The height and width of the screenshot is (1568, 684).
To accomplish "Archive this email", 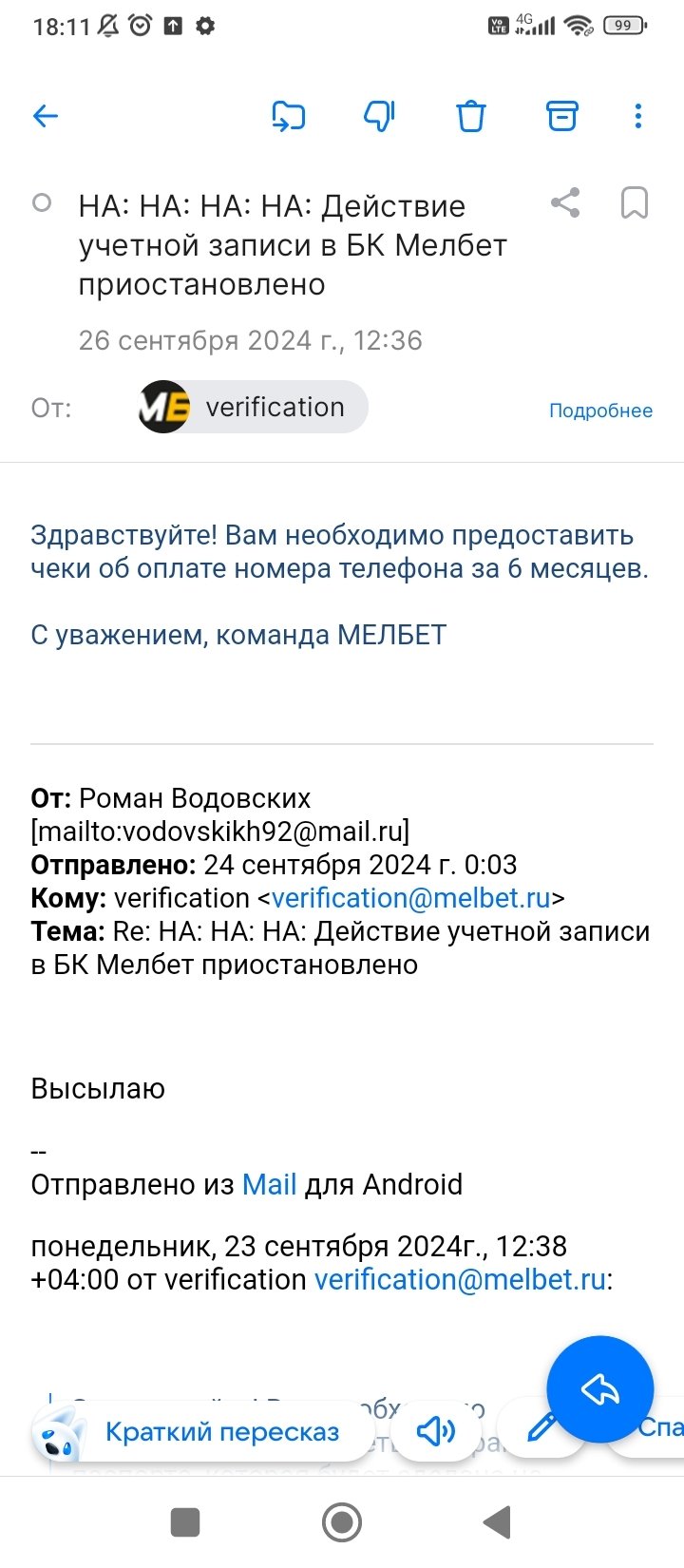I will pos(561,116).
